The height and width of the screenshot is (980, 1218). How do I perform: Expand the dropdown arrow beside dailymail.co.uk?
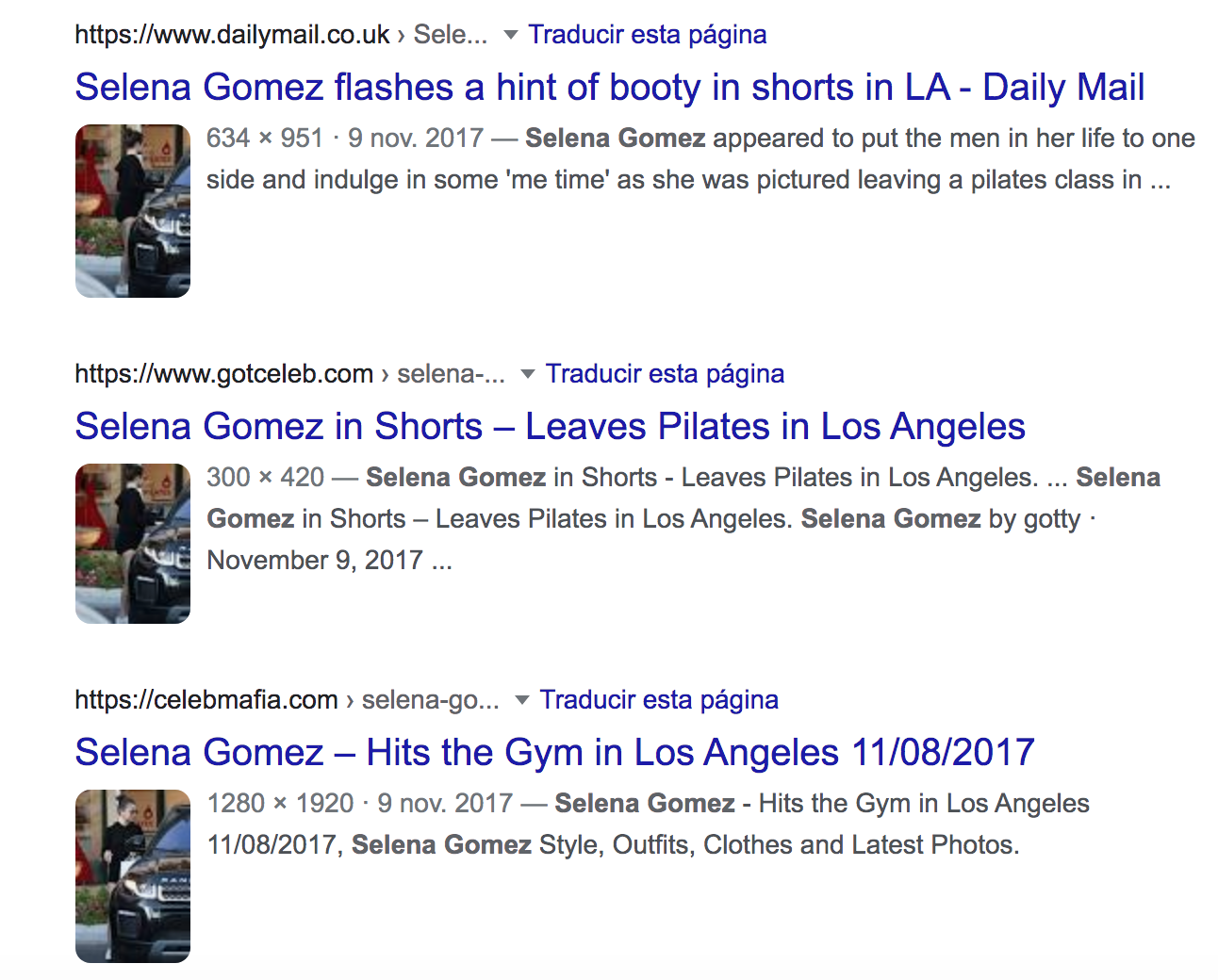[510, 35]
